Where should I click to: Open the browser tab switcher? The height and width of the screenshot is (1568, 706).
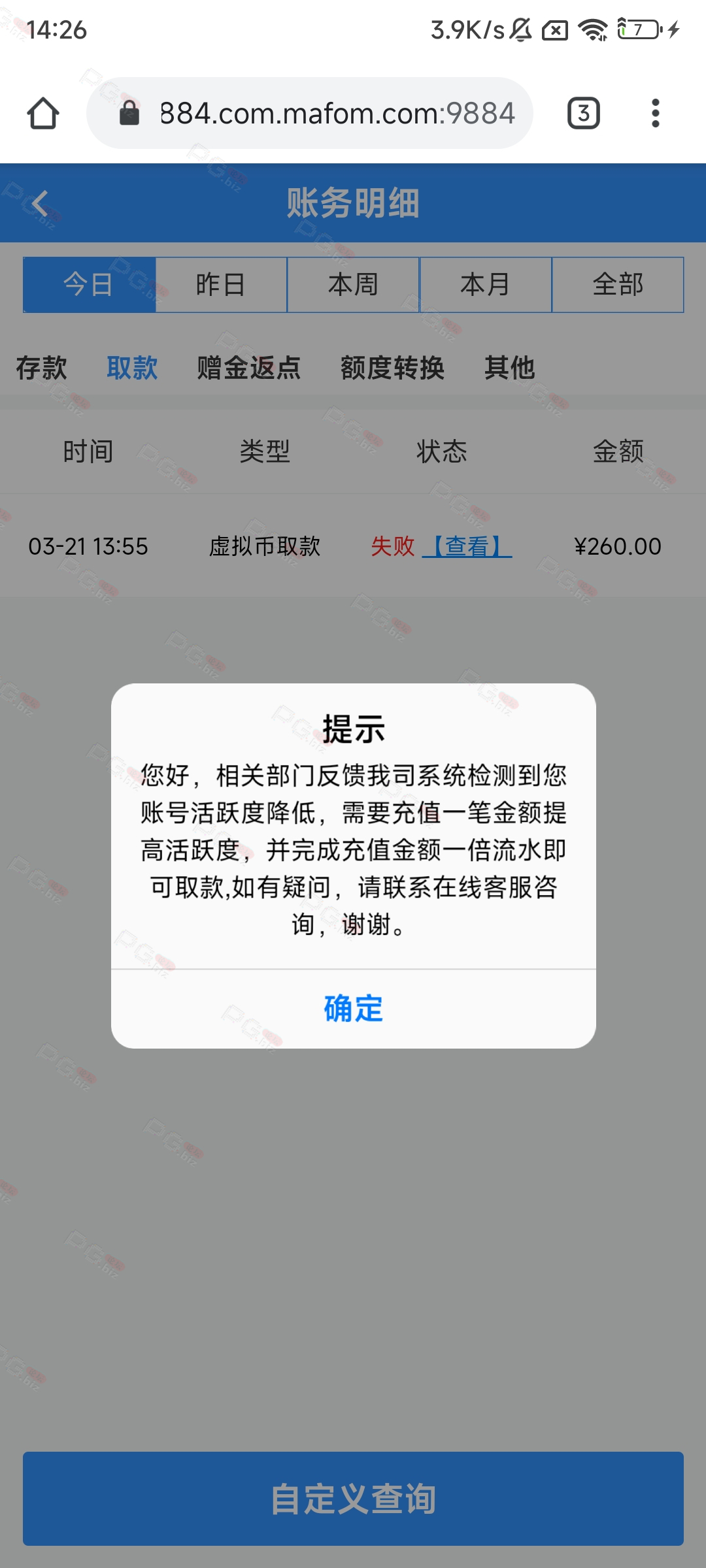tap(583, 113)
